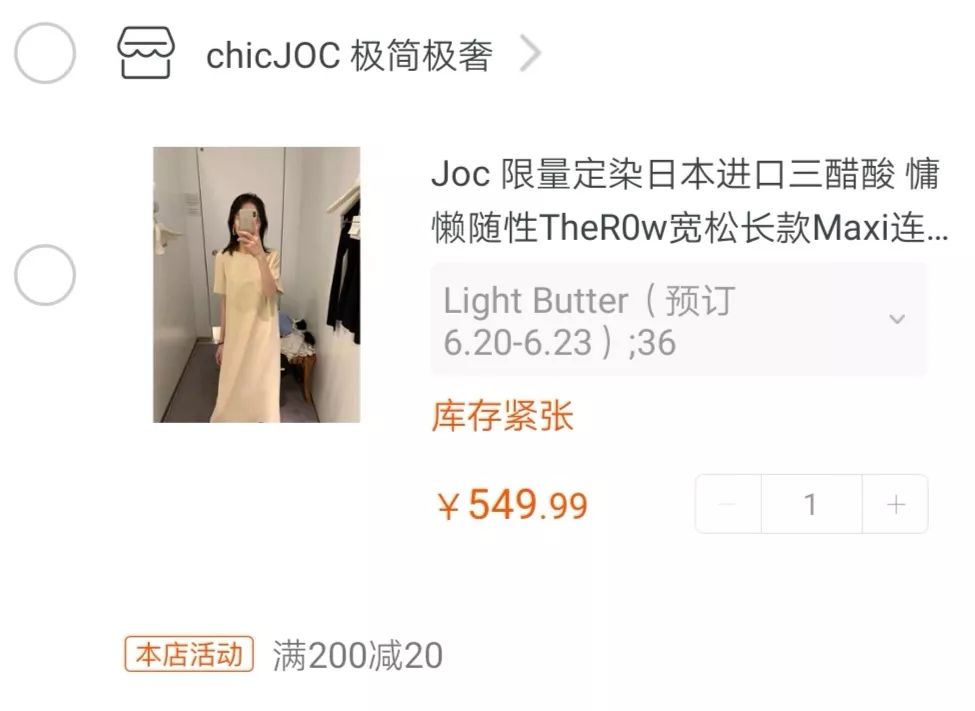
Task: Increase the quantity with the plus button
Action: 895,504
